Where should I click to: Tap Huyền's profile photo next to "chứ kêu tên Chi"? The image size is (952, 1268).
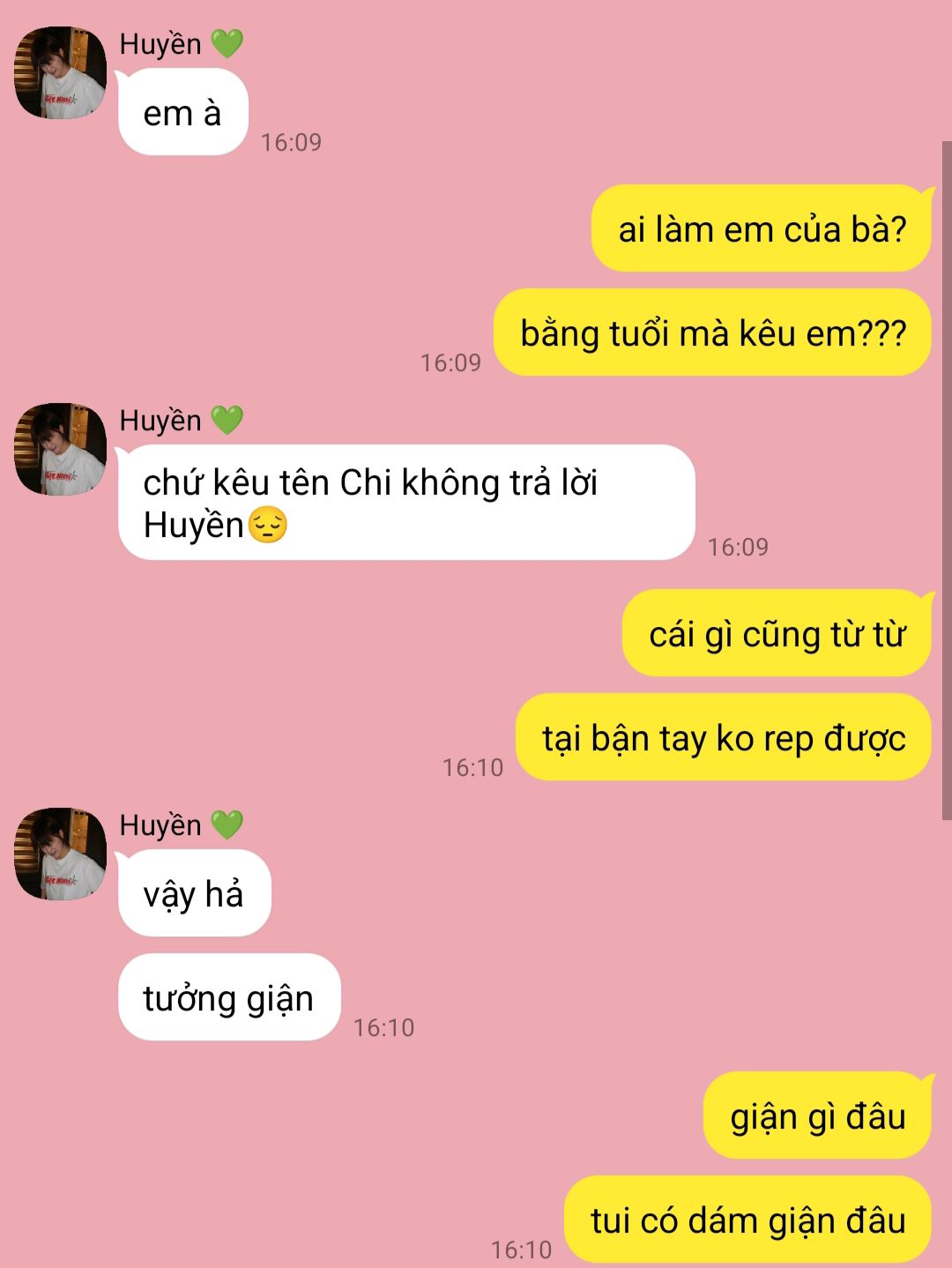(x=60, y=450)
